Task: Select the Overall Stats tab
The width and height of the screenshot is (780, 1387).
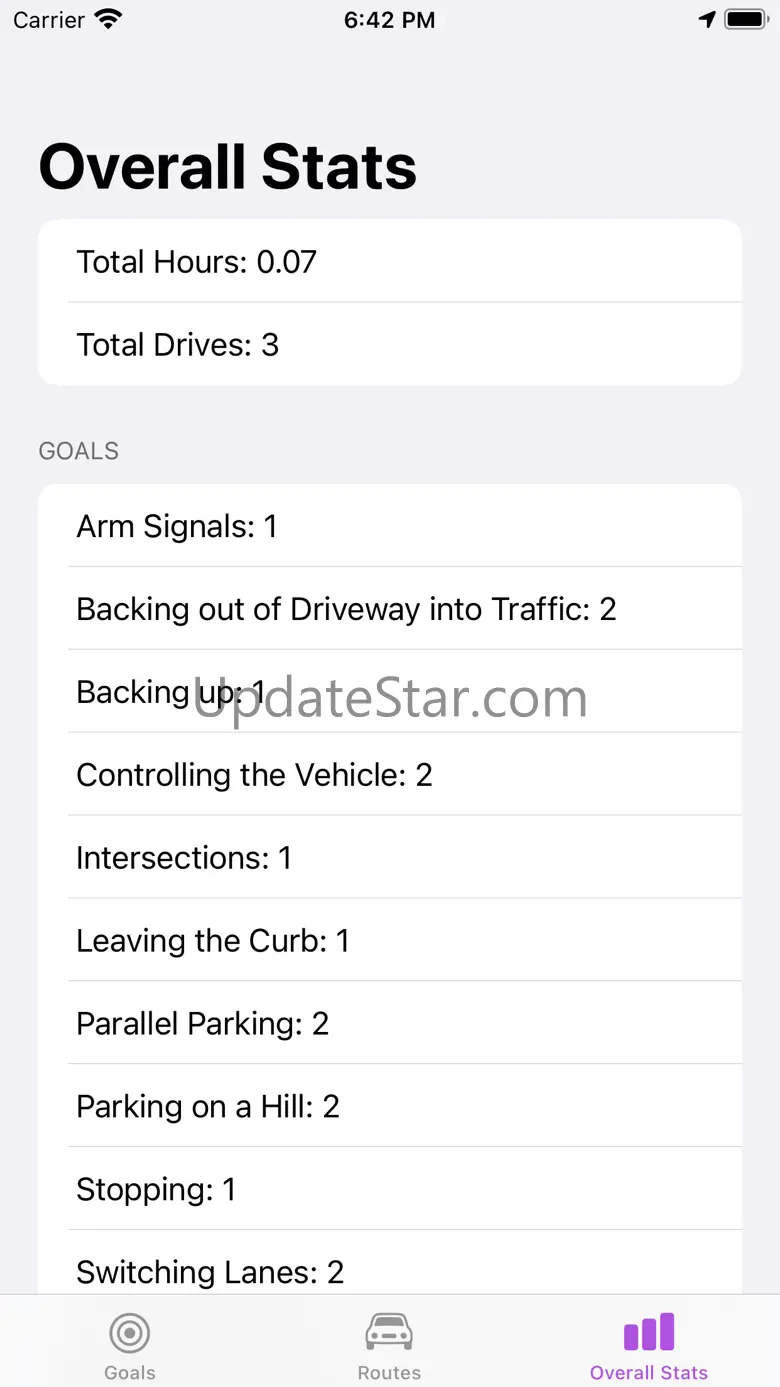Action: (x=649, y=1345)
